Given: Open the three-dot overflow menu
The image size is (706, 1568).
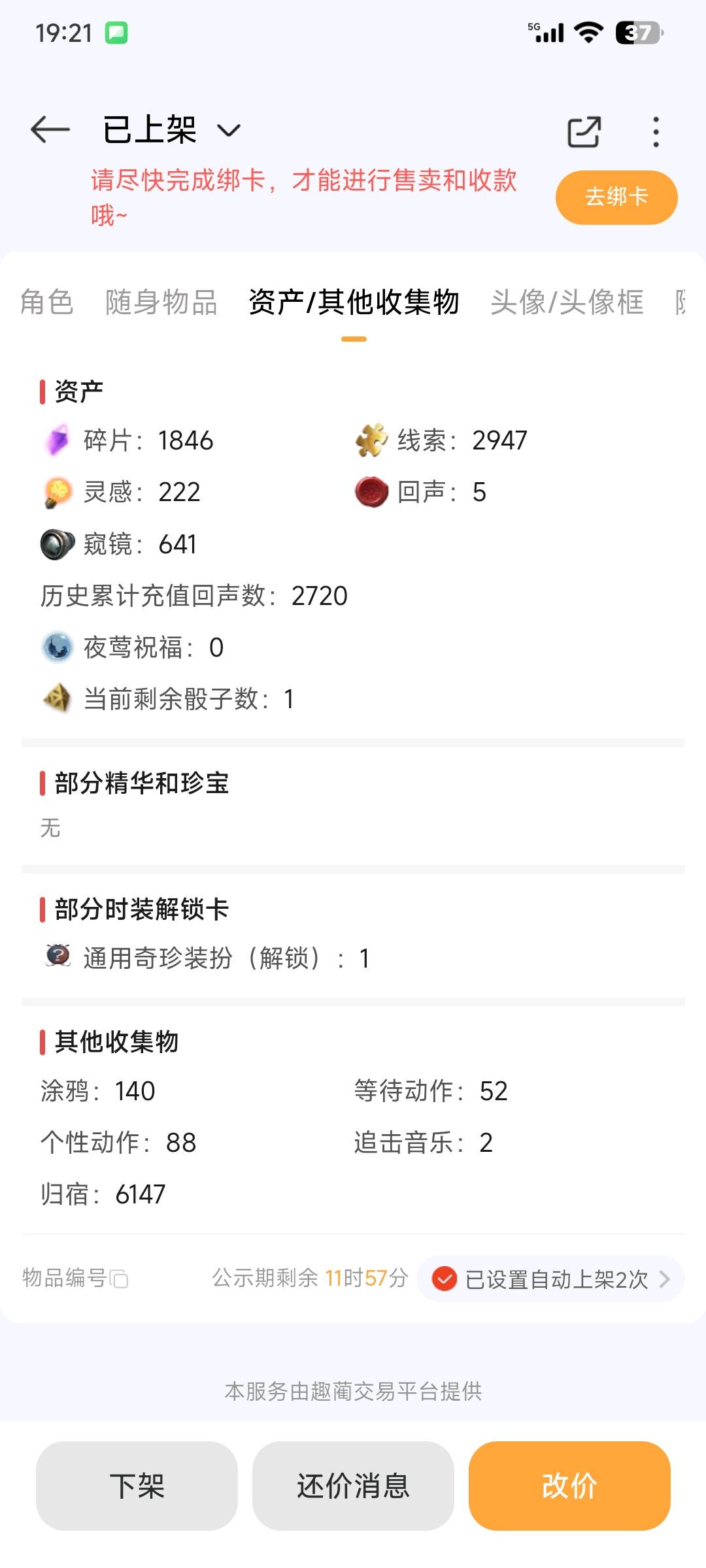Looking at the screenshot, I should (x=656, y=132).
